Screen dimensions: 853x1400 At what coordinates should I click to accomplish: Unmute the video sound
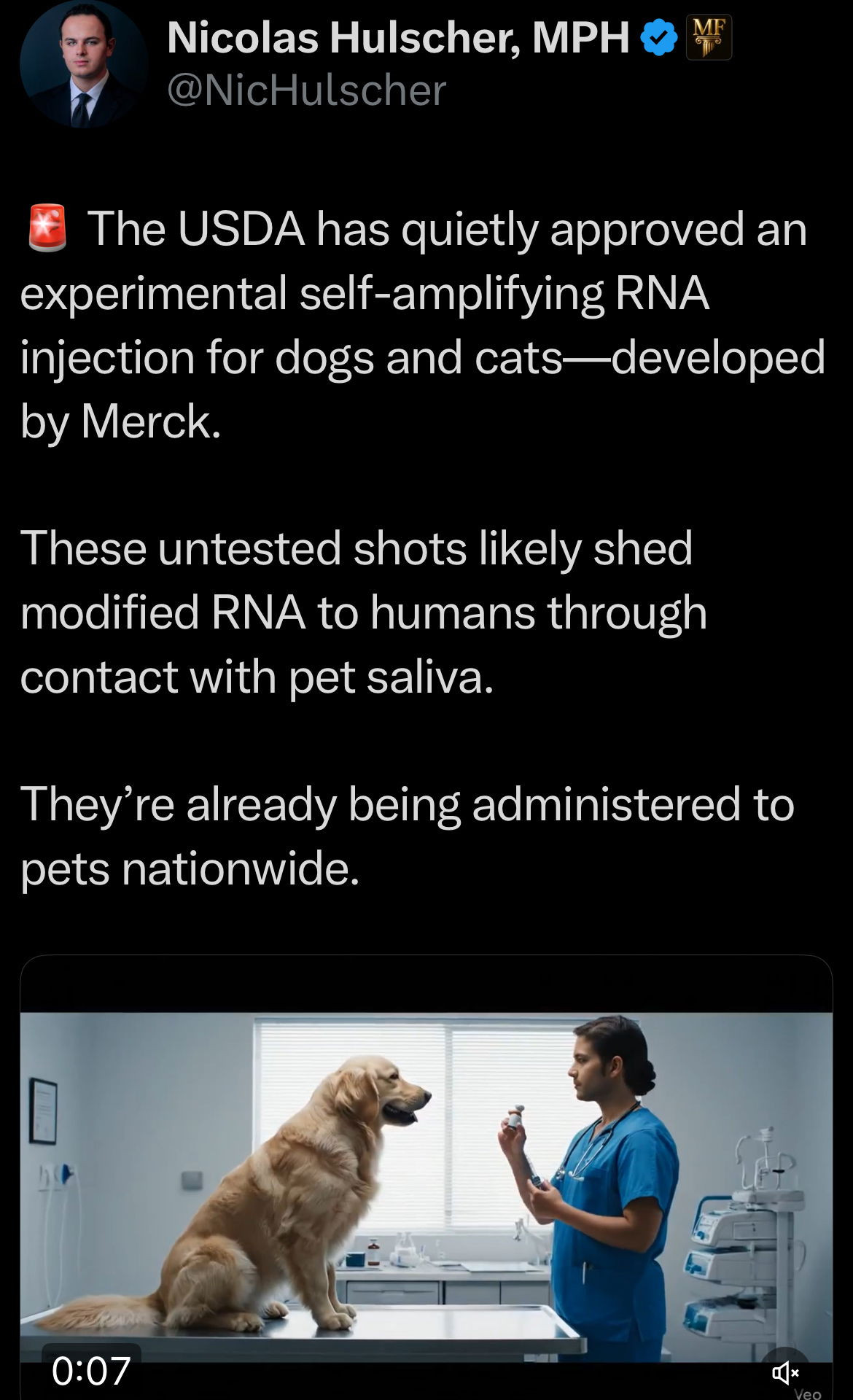[x=785, y=1373]
